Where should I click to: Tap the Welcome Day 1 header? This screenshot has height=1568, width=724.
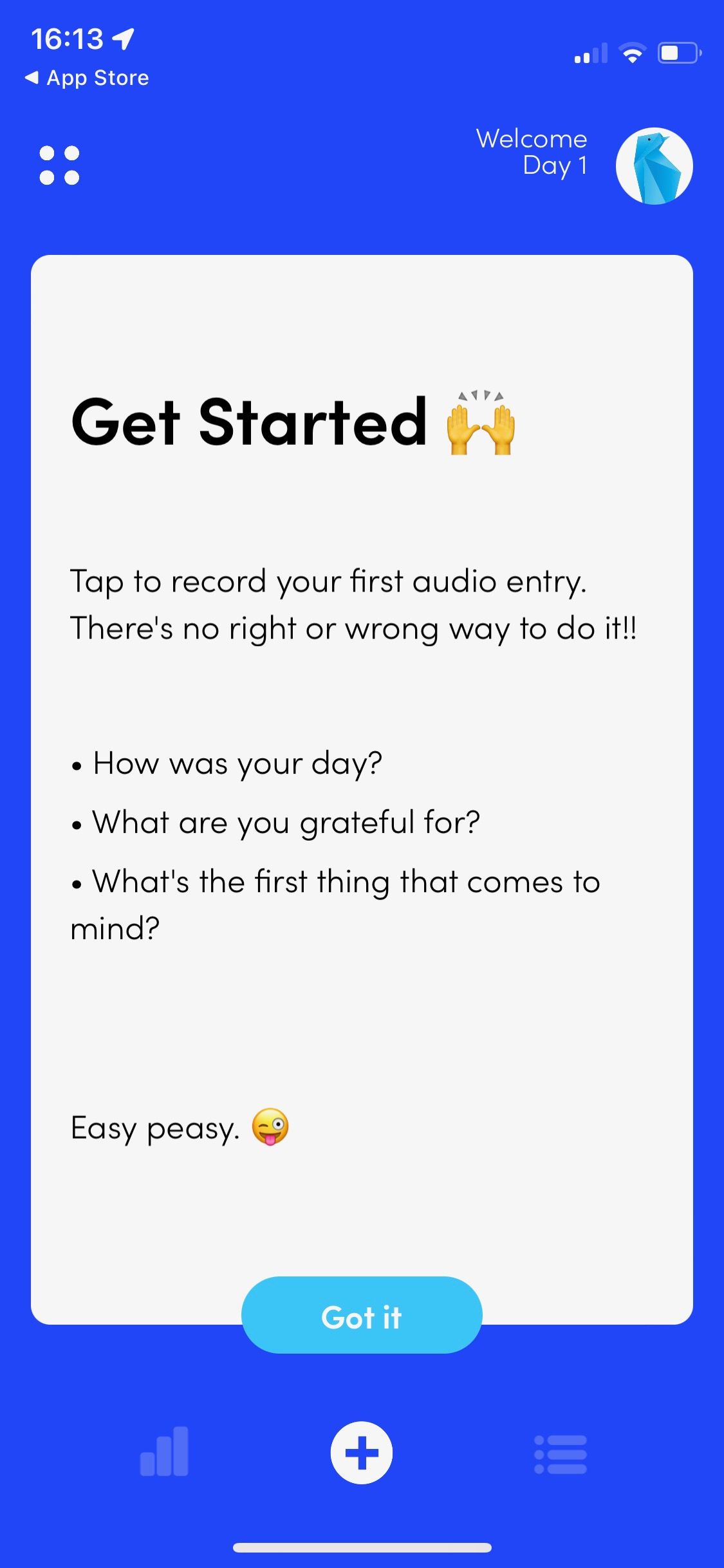coord(532,151)
